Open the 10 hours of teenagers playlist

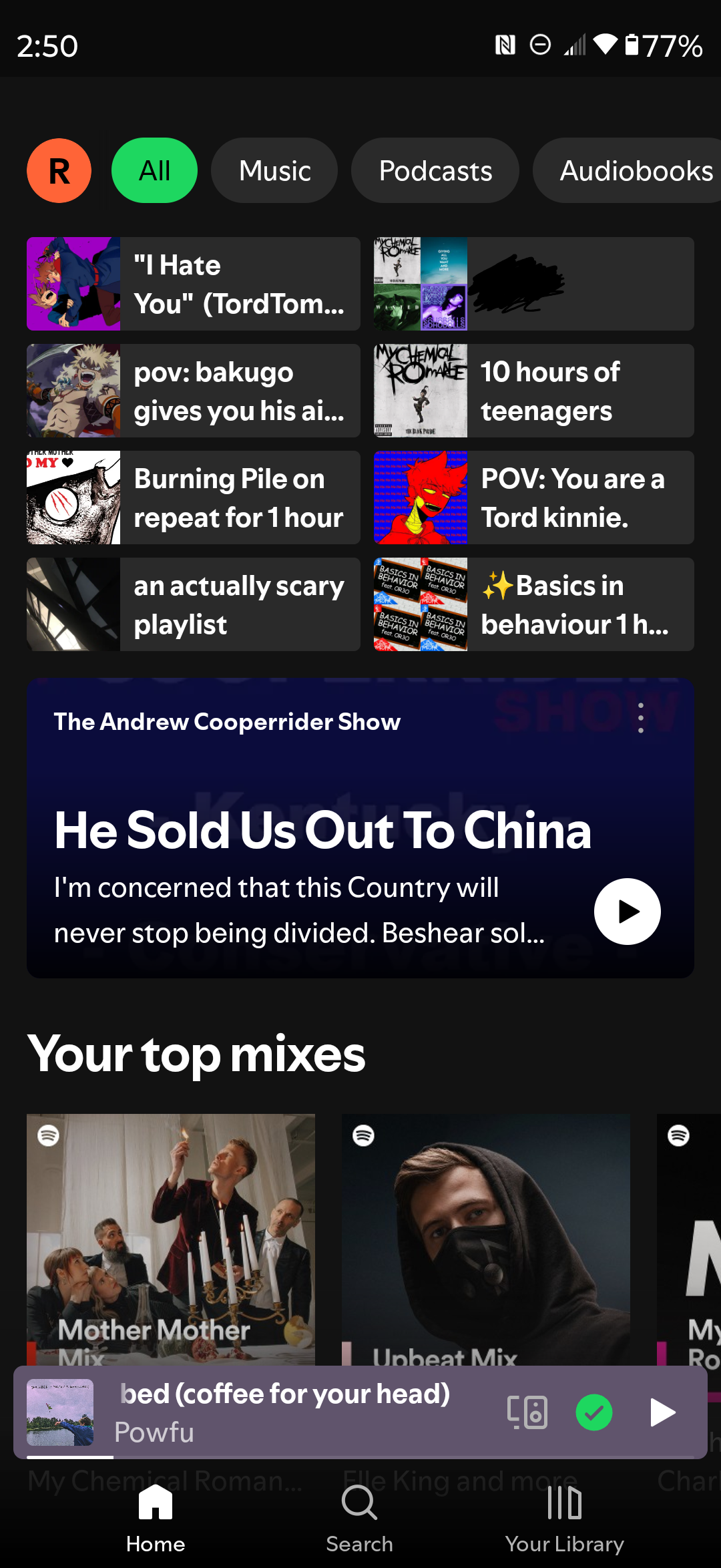point(534,391)
